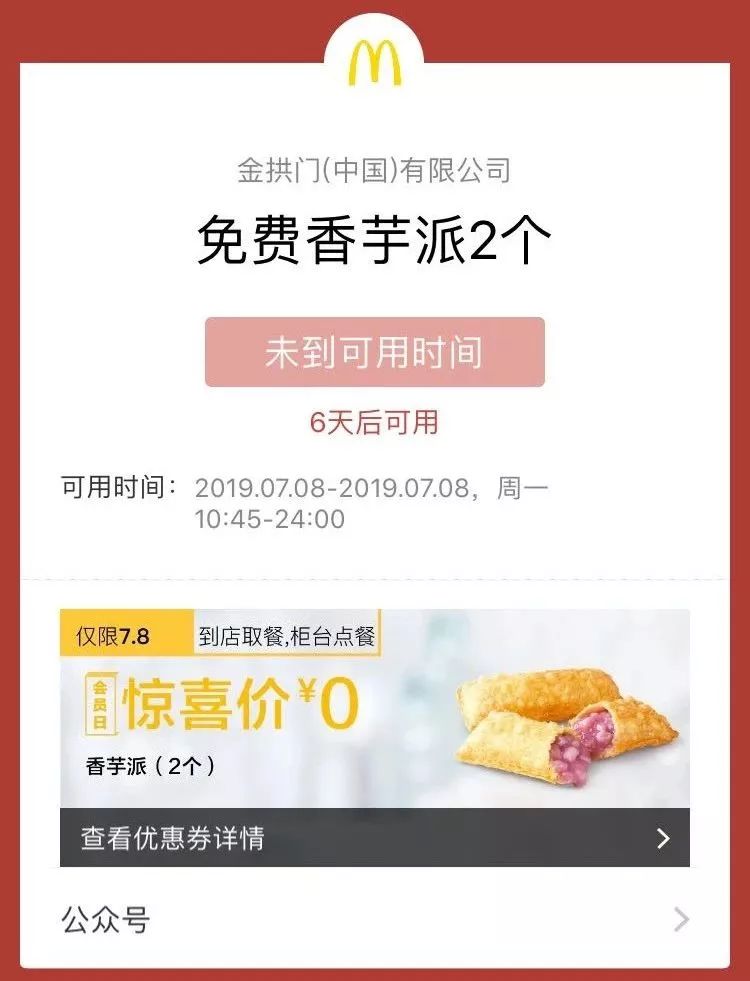Tap 6天后可用 to check availability
This screenshot has width=750, height=981.
tap(373, 420)
